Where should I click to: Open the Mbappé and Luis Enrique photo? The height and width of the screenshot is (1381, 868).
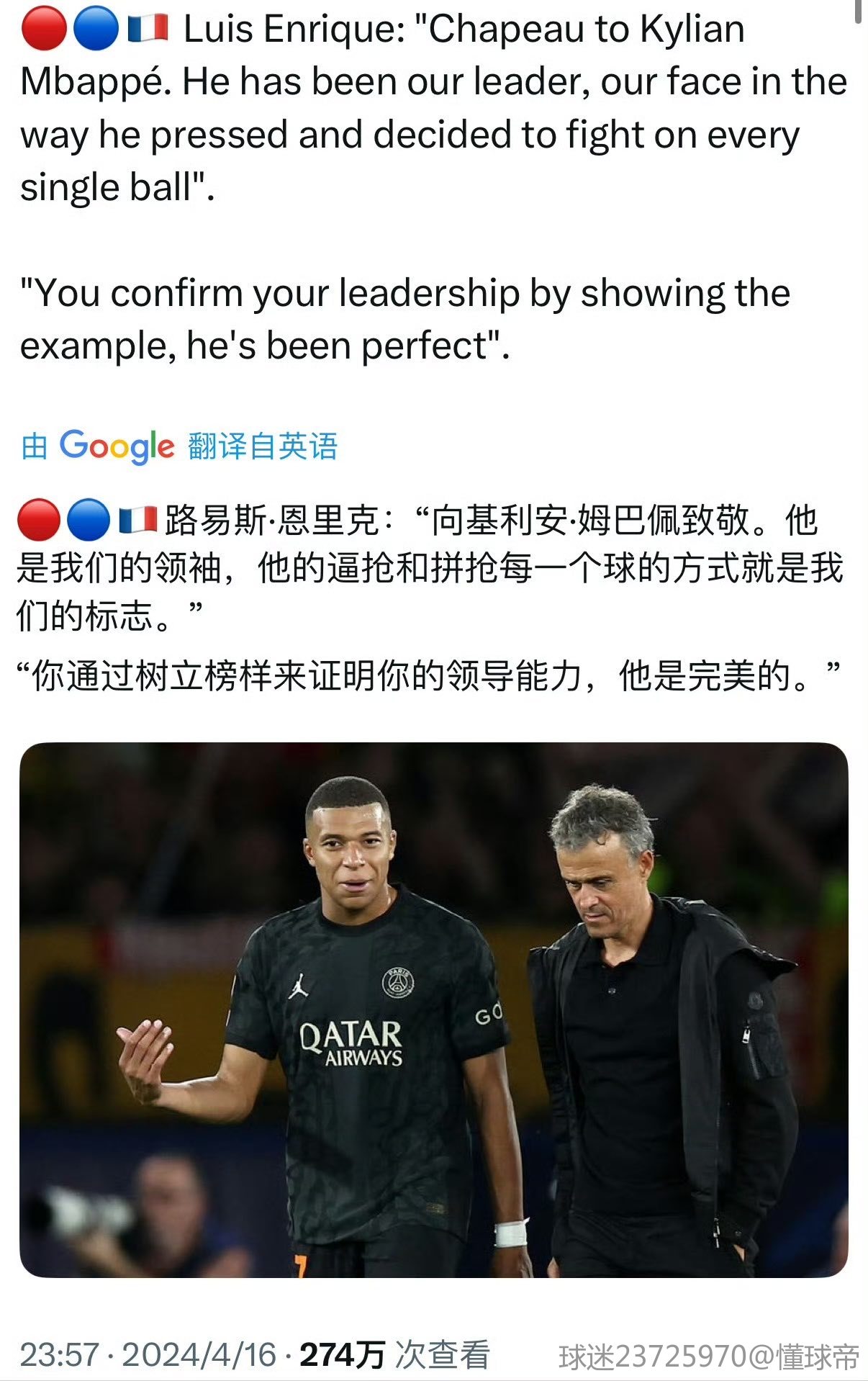coord(433,1009)
